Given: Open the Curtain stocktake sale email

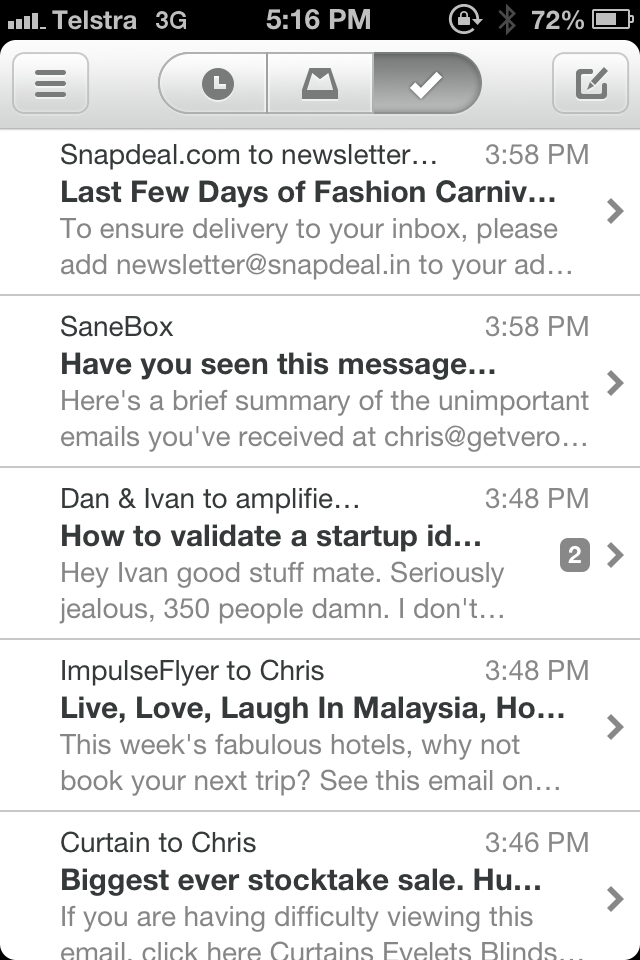Looking at the screenshot, I should [x=320, y=888].
